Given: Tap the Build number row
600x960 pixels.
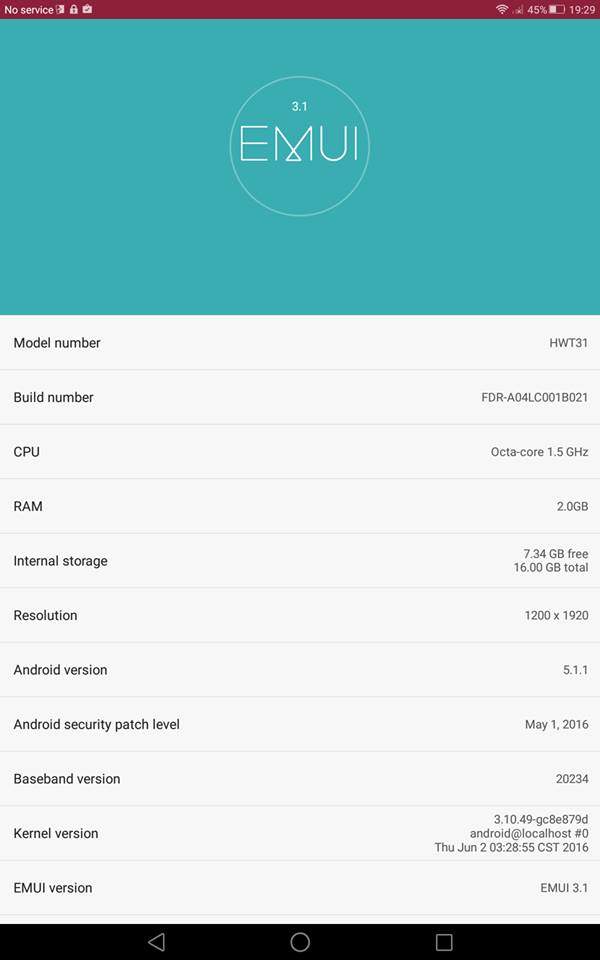Looking at the screenshot, I should pyautogui.click(x=300, y=397).
